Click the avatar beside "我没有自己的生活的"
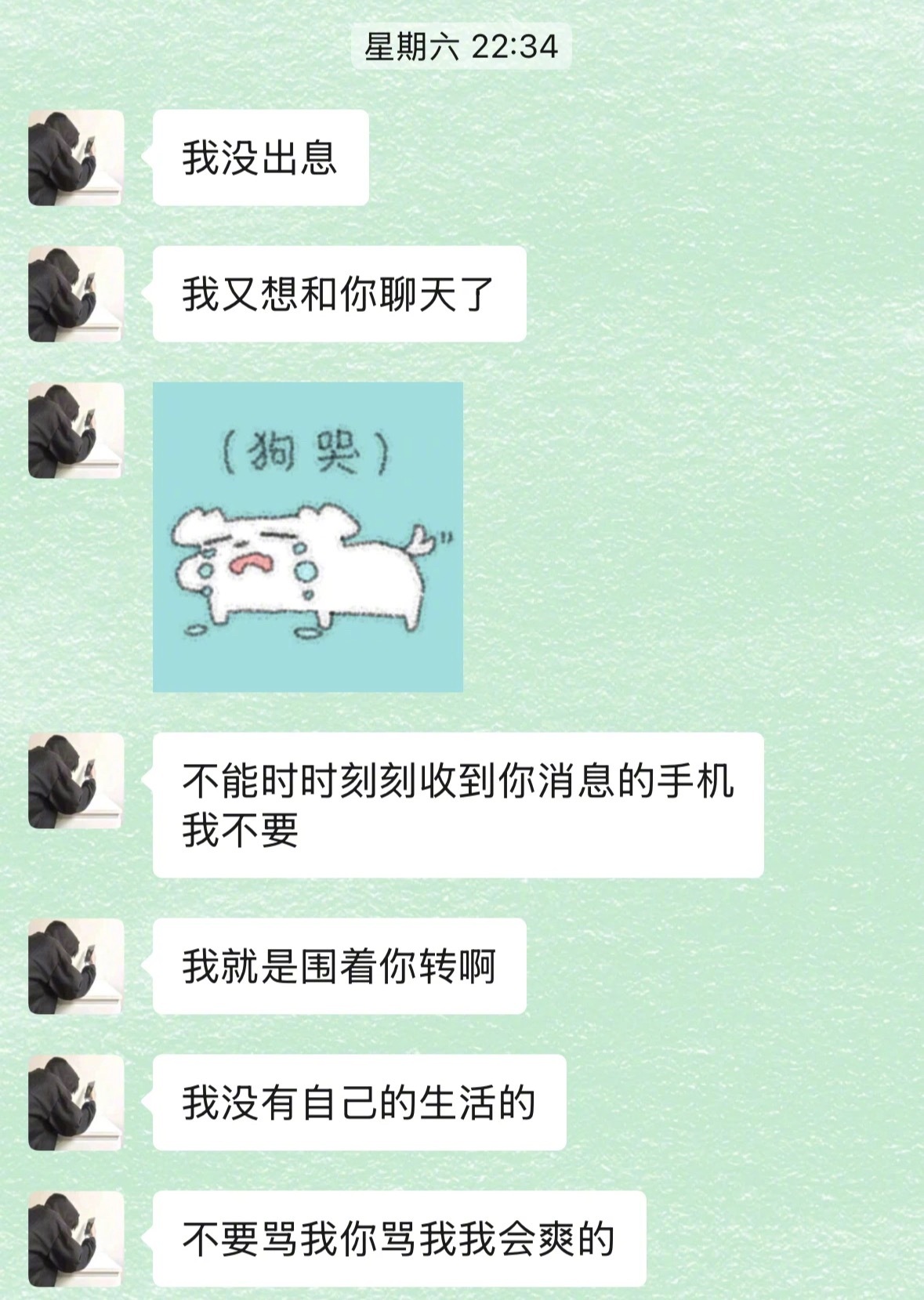 (x=74, y=1105)
